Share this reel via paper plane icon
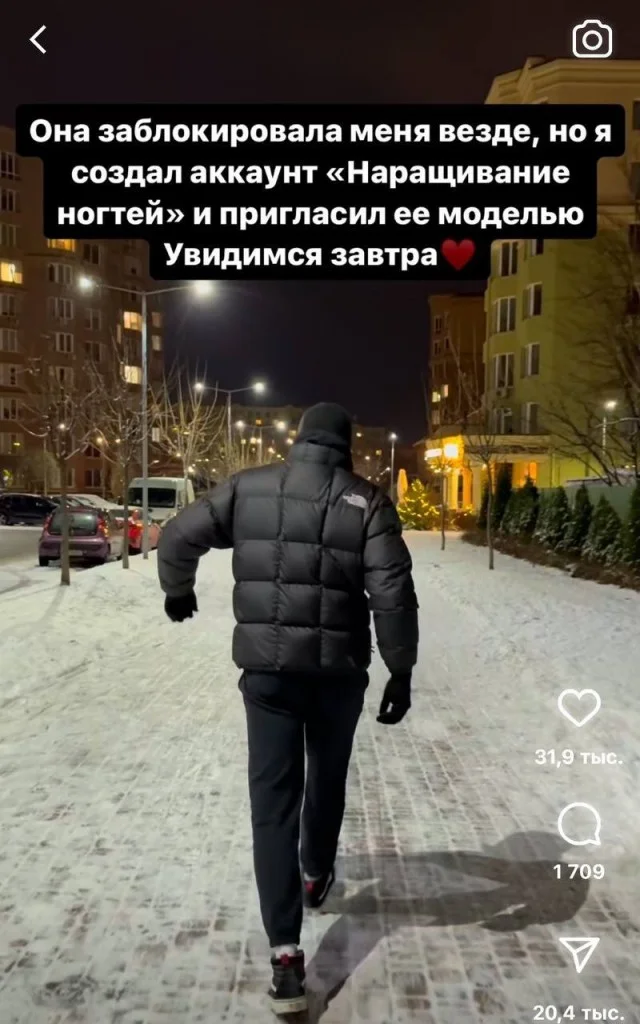The height and width of the screenshot is (1024, 640). coord(579,954)
